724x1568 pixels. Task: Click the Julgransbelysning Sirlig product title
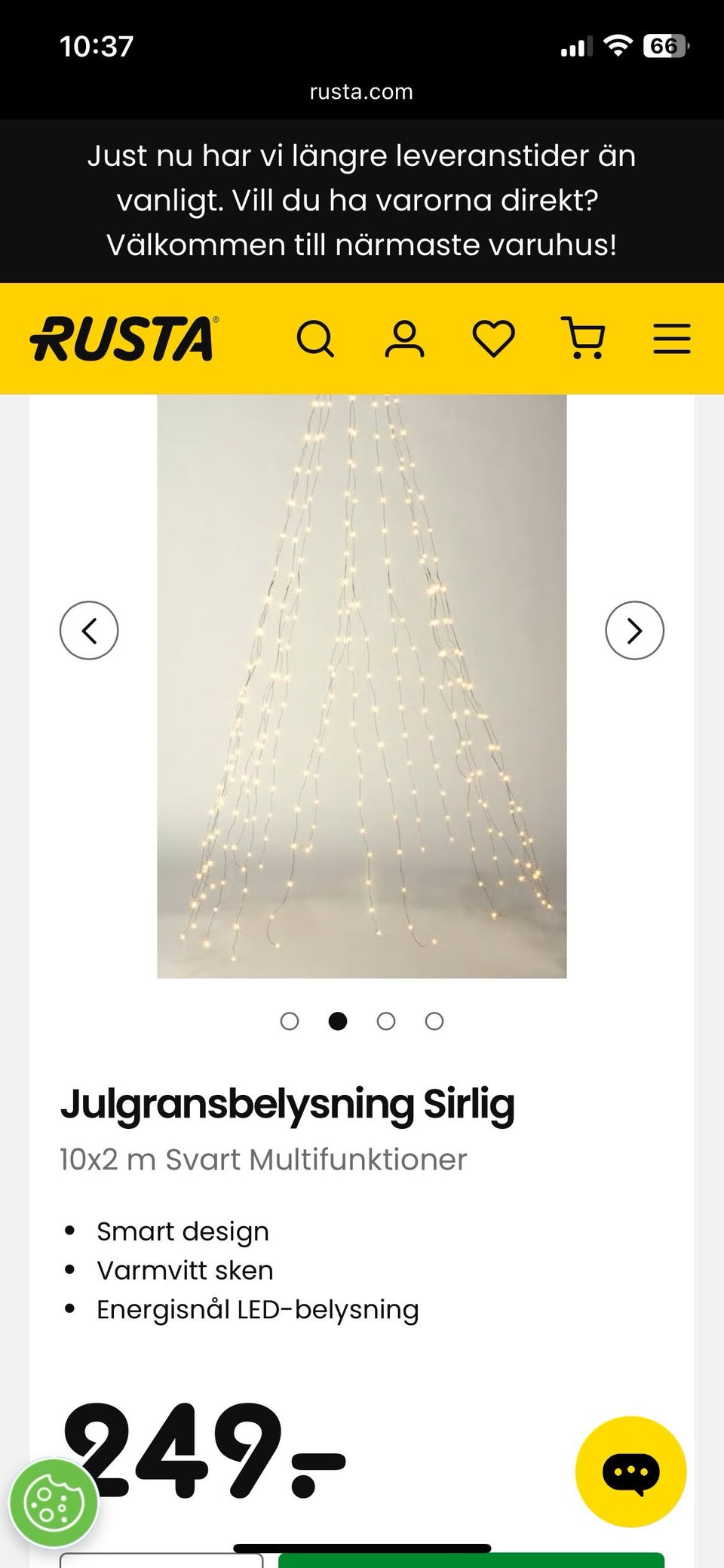(x=287, y=1105)
